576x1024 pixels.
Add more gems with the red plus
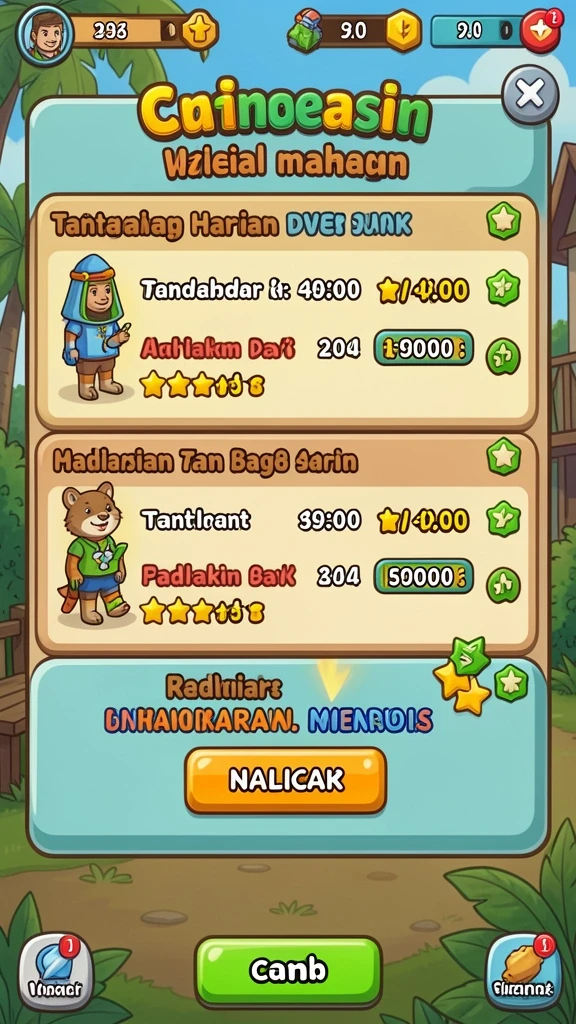(x=541, y=31)
